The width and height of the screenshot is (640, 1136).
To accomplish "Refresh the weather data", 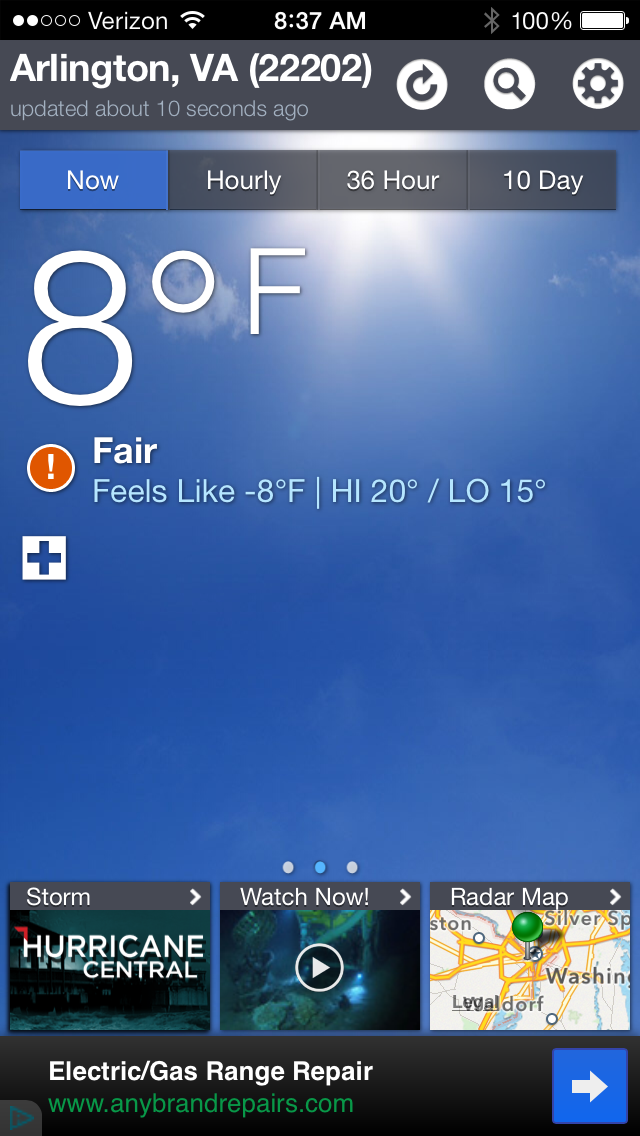I will (x=422, y=85).
